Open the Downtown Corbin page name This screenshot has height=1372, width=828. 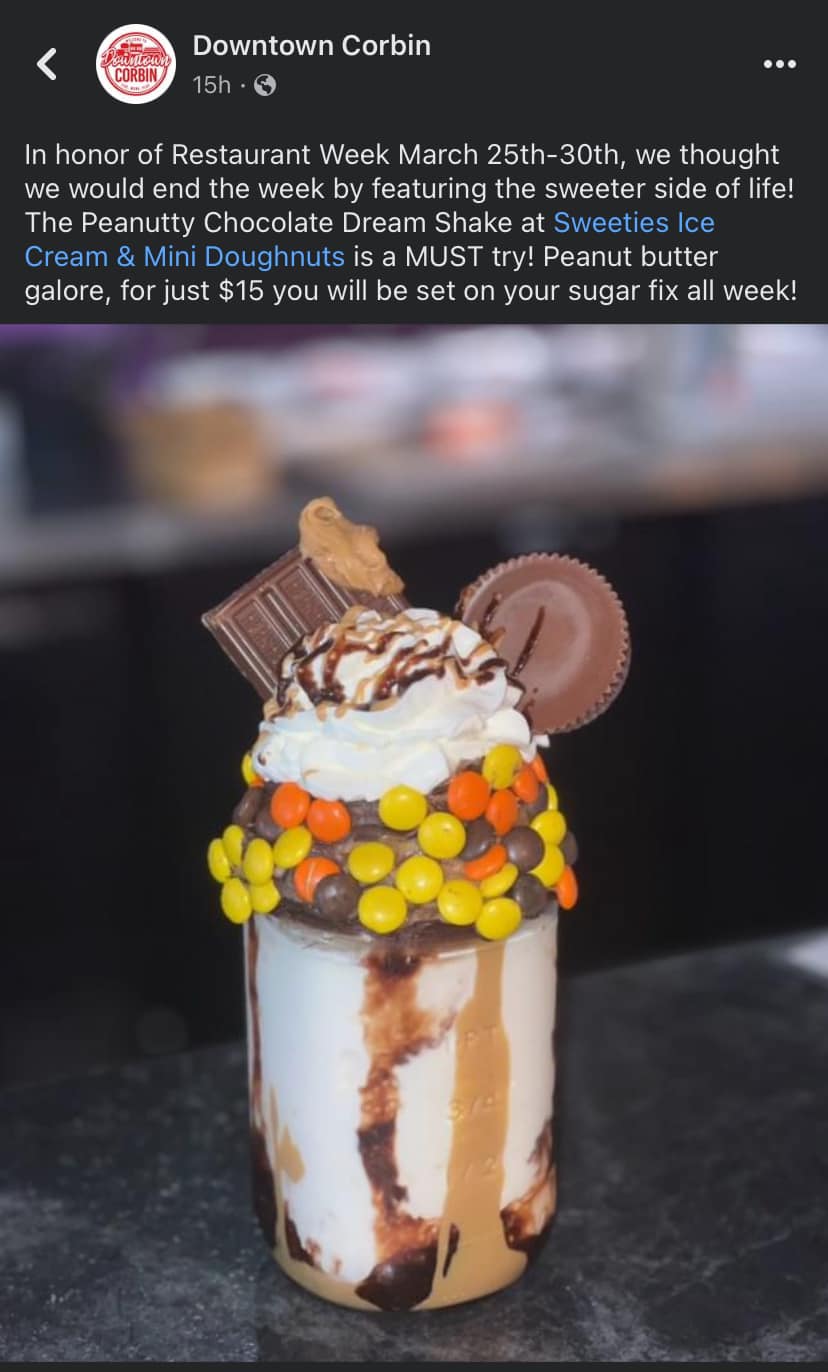click(311, 45)
